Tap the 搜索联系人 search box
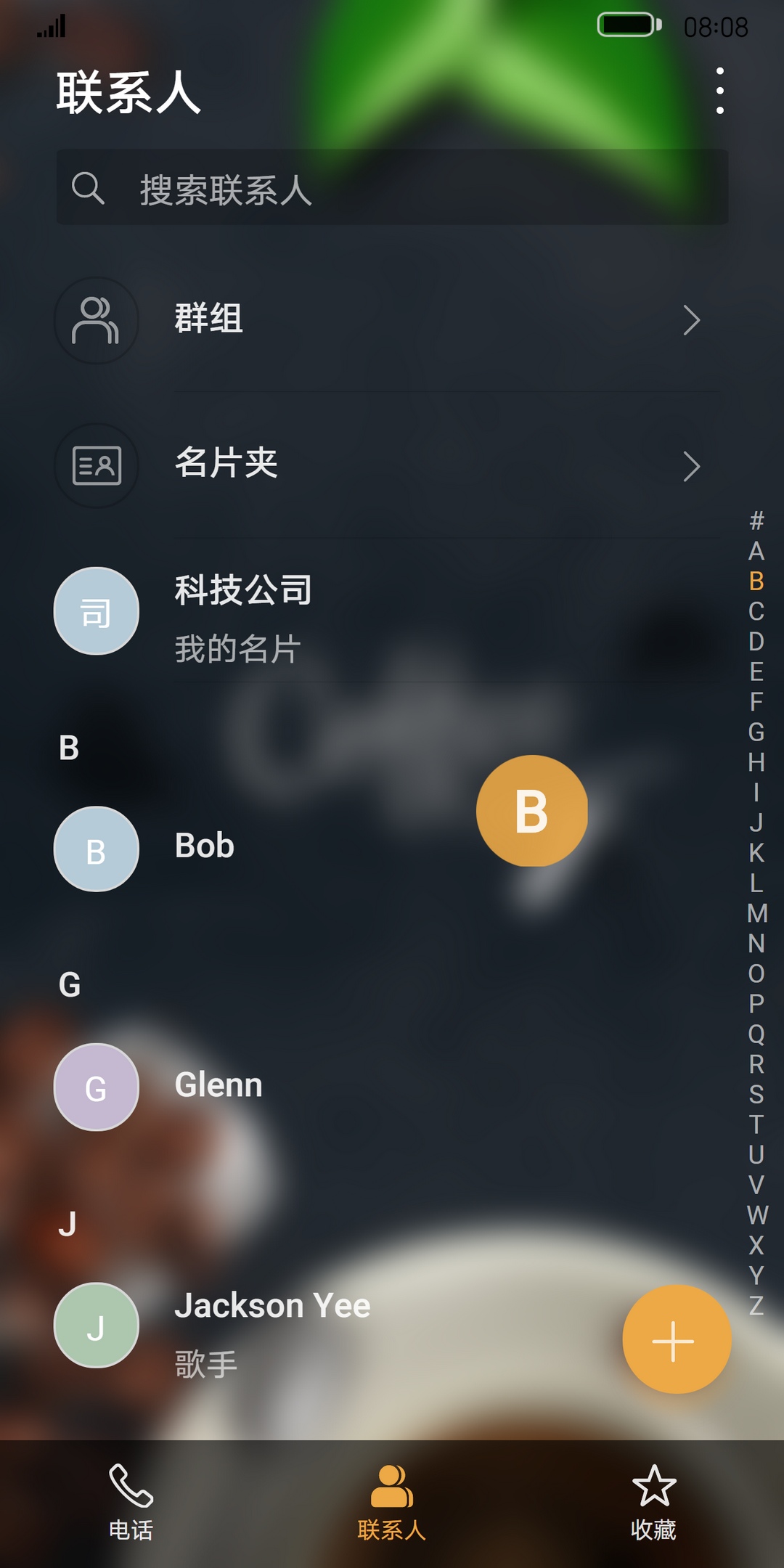 pyautogui.click(x=392, y=188)
